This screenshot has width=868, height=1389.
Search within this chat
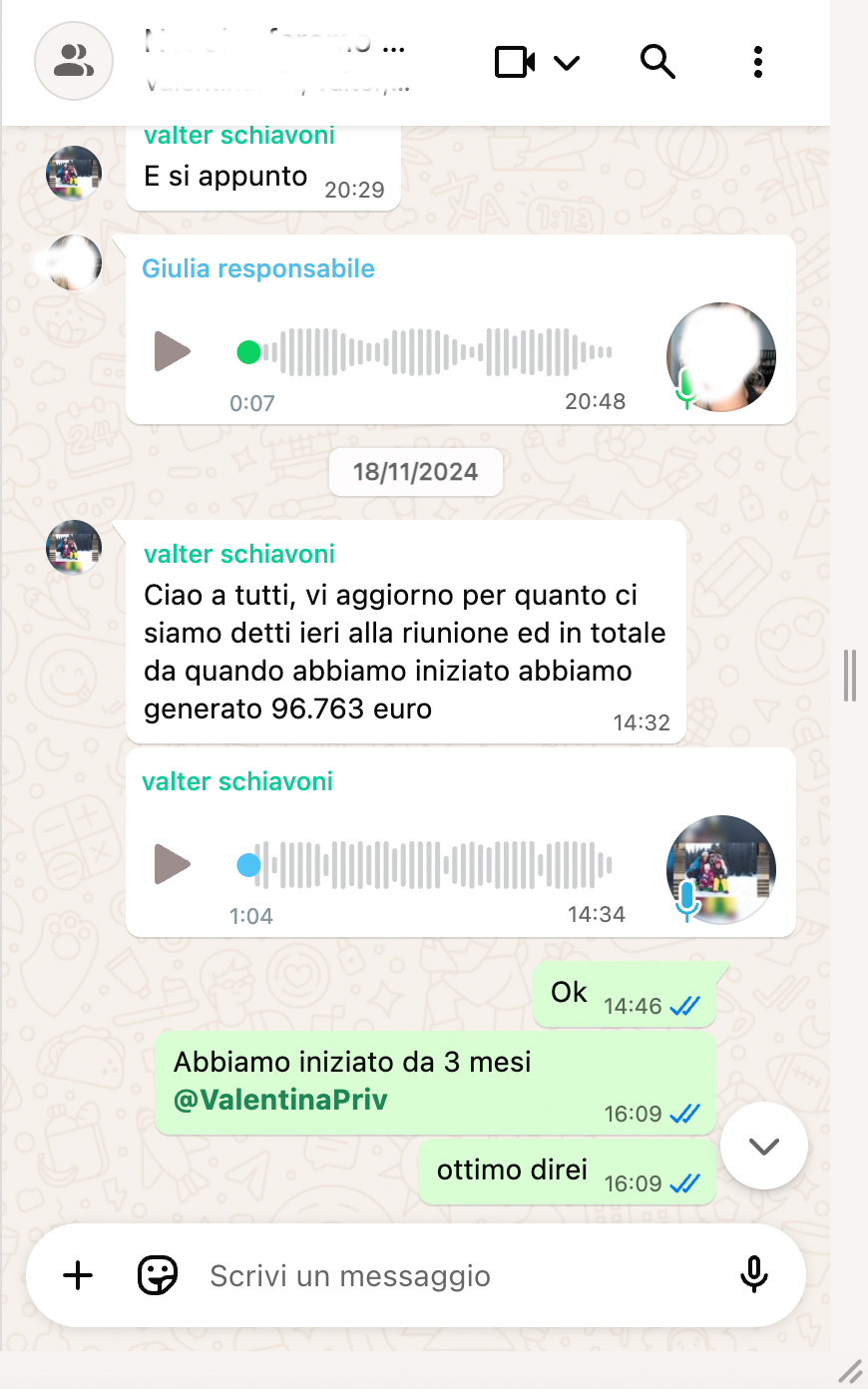point(657,62)
